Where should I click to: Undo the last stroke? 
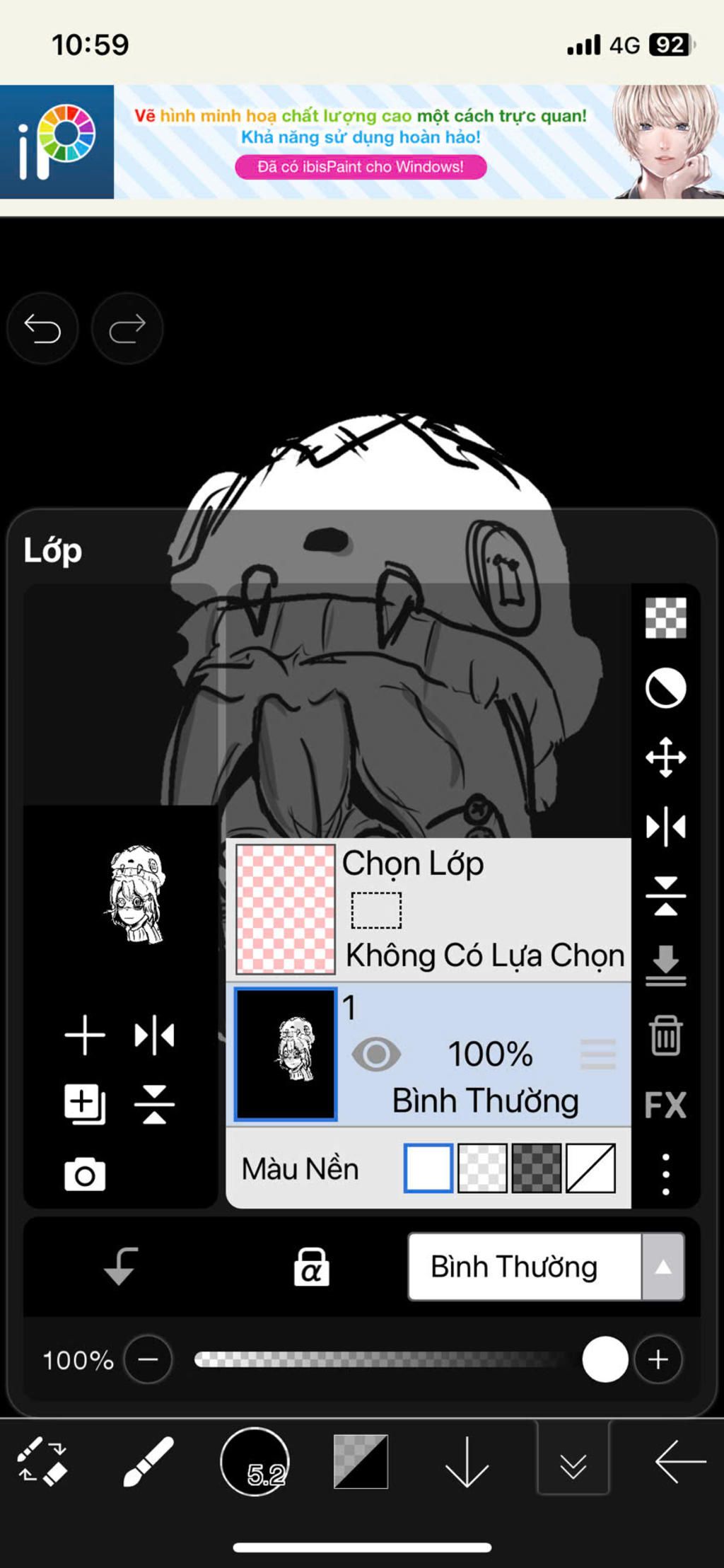point(42,329)
